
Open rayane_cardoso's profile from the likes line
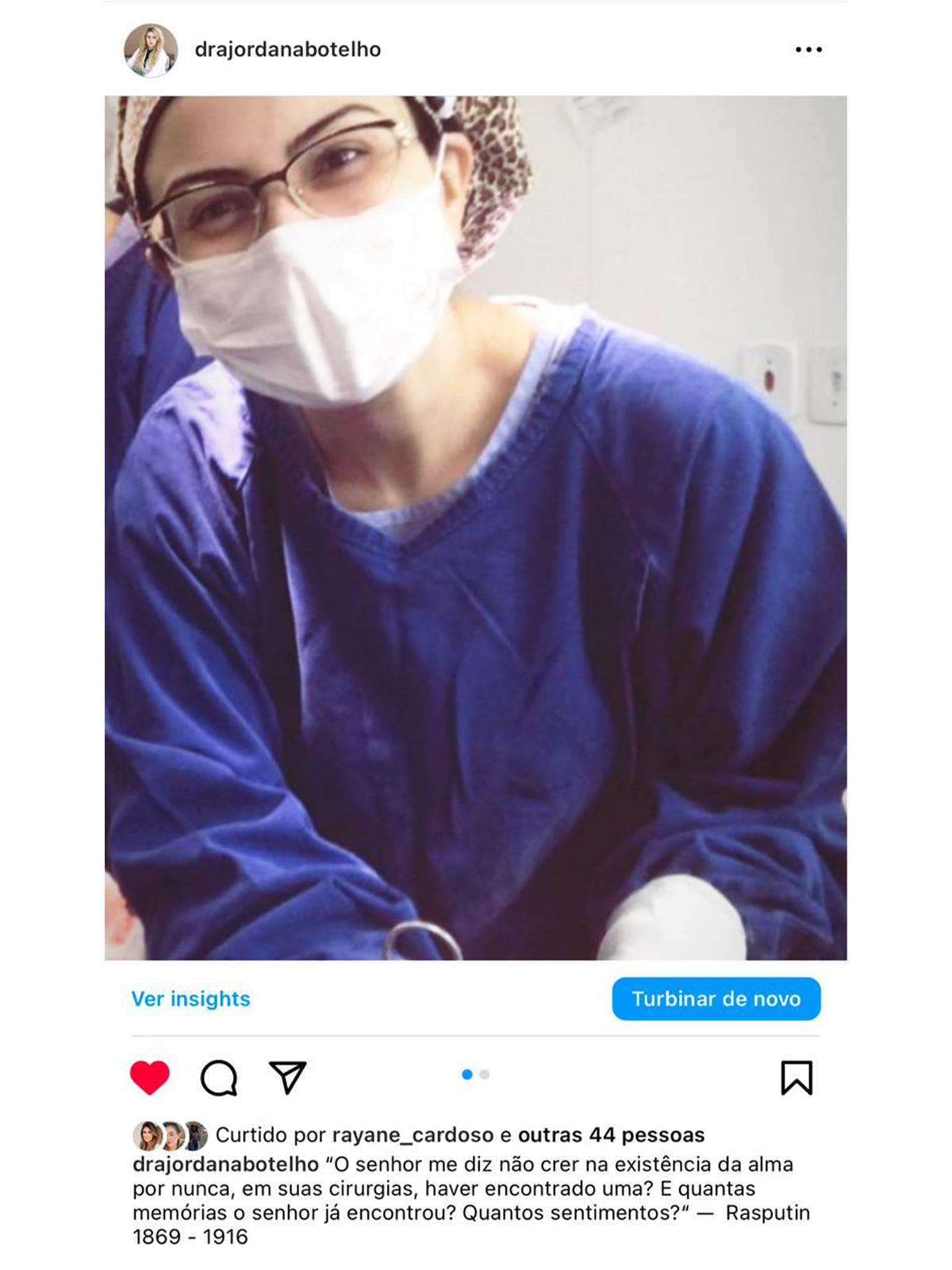413,1135
